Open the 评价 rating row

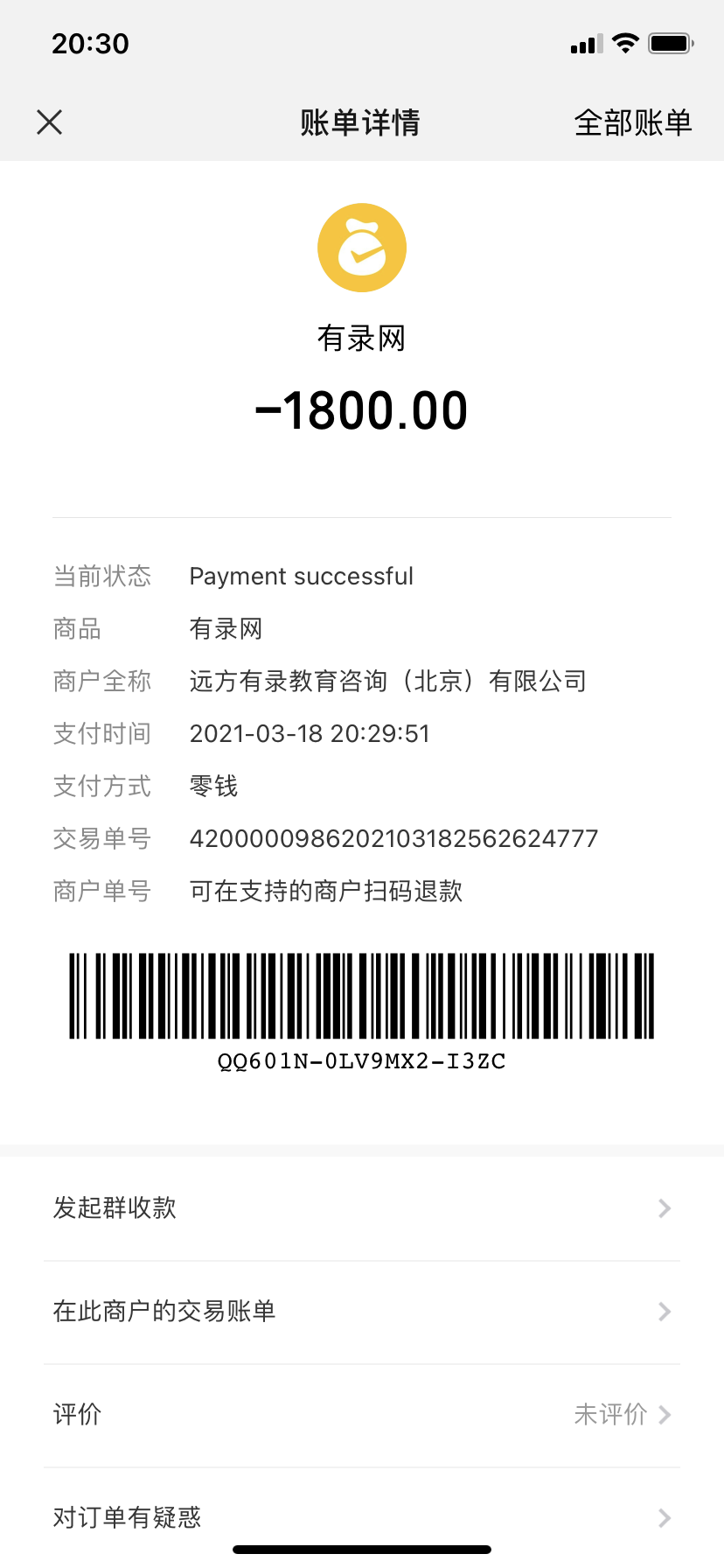pos(362,1415)
